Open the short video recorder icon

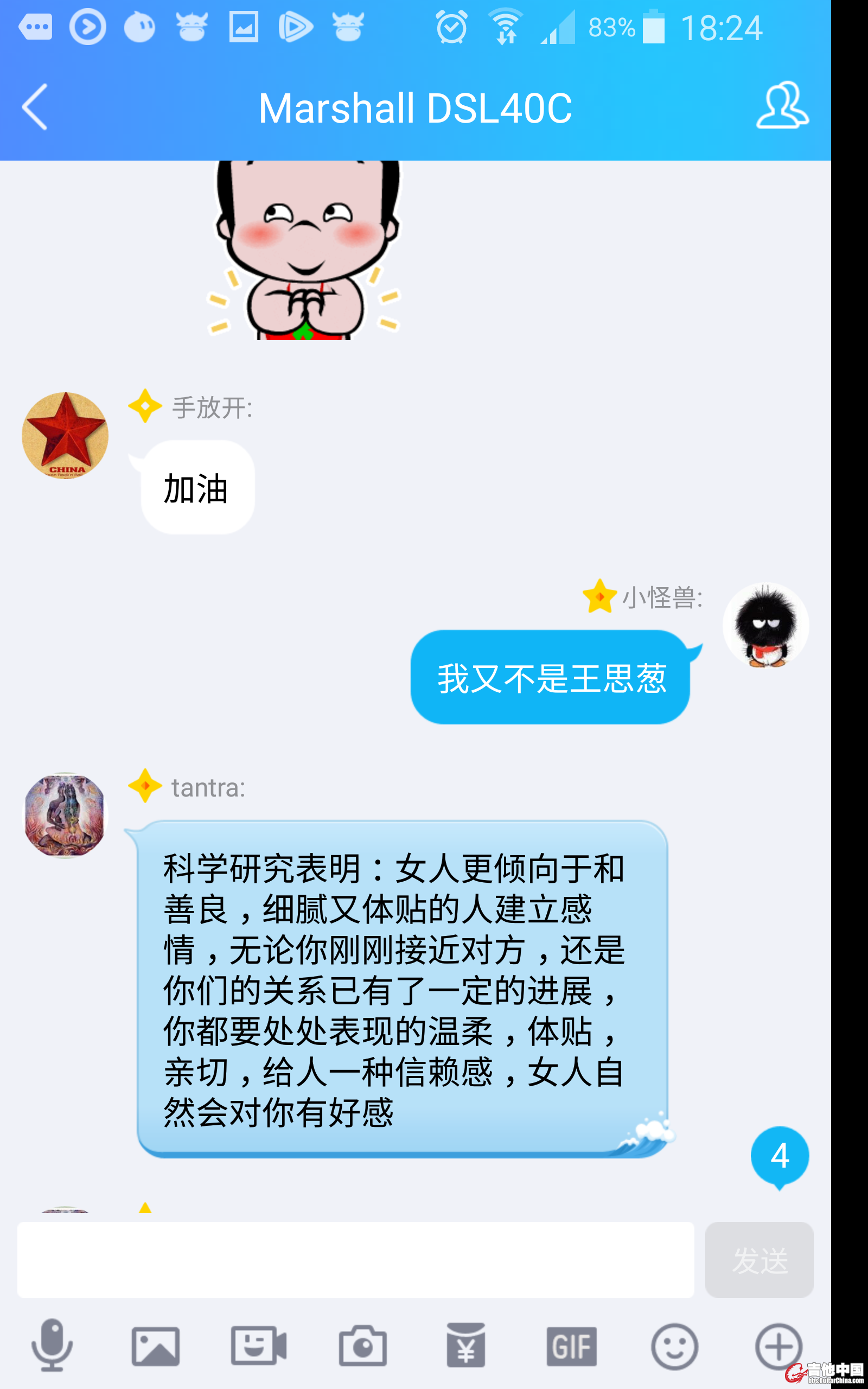(x=258, y=1345)
